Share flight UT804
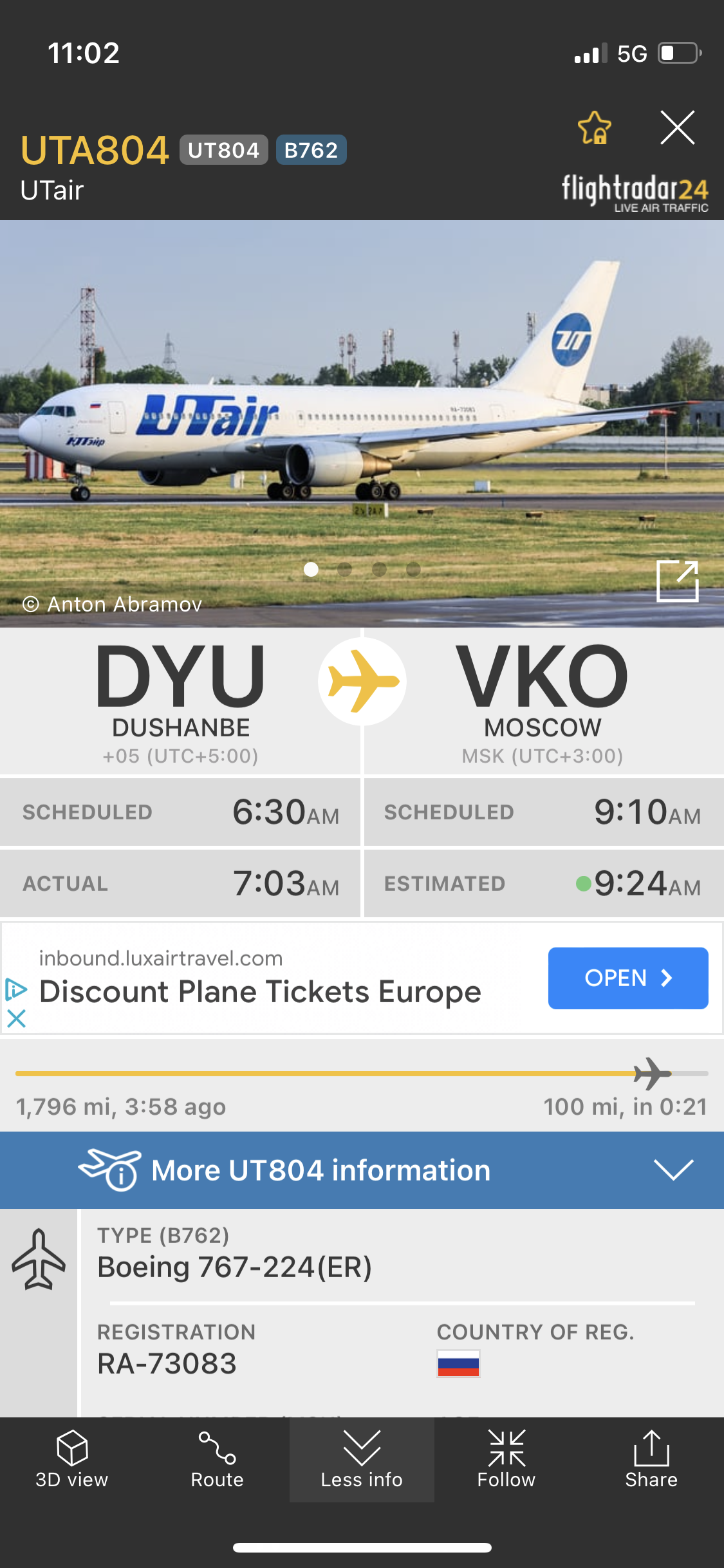Screen dimensions: 724x1568 (651, 1460)
